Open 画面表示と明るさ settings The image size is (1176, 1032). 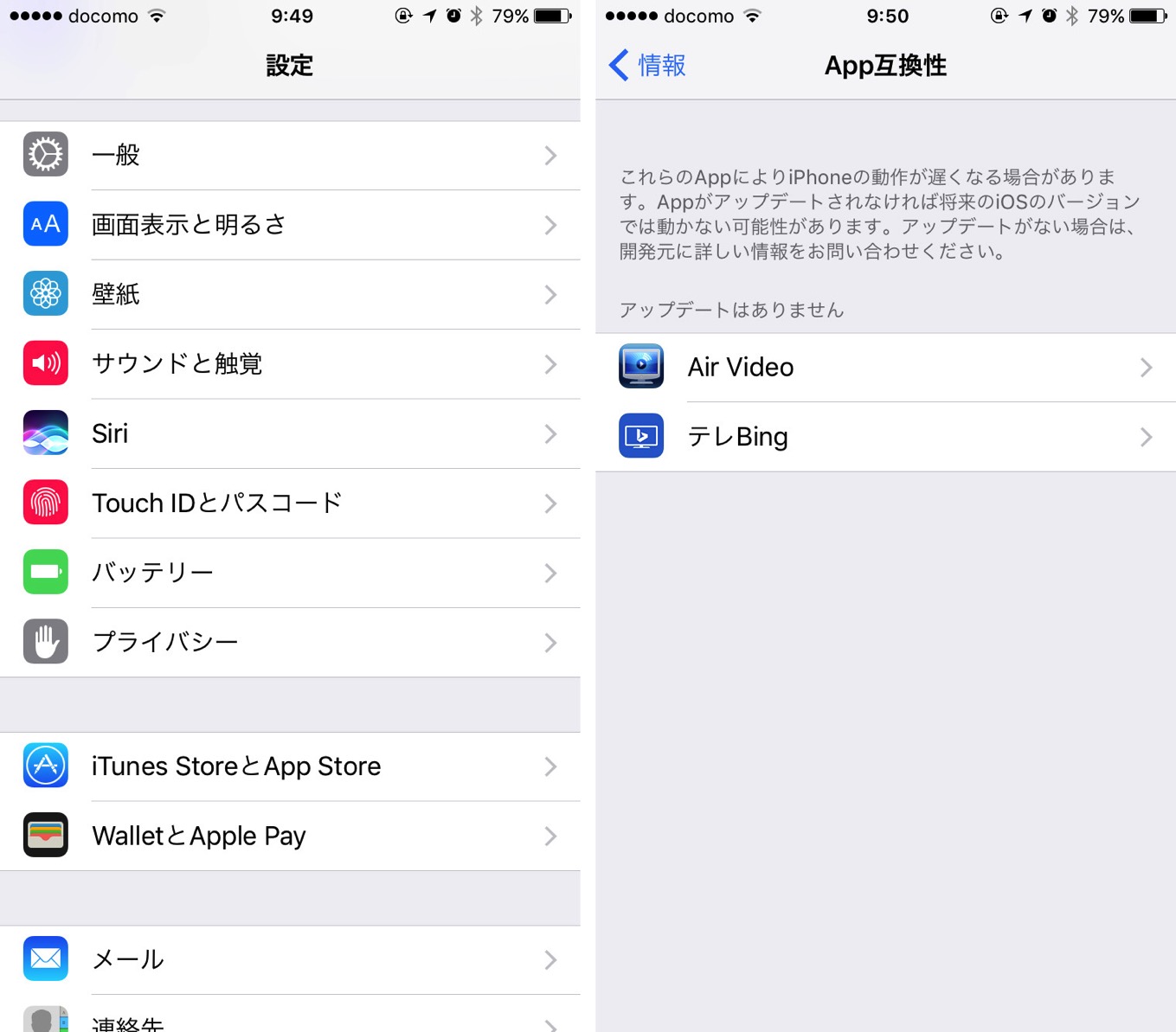tap(290, 225)
